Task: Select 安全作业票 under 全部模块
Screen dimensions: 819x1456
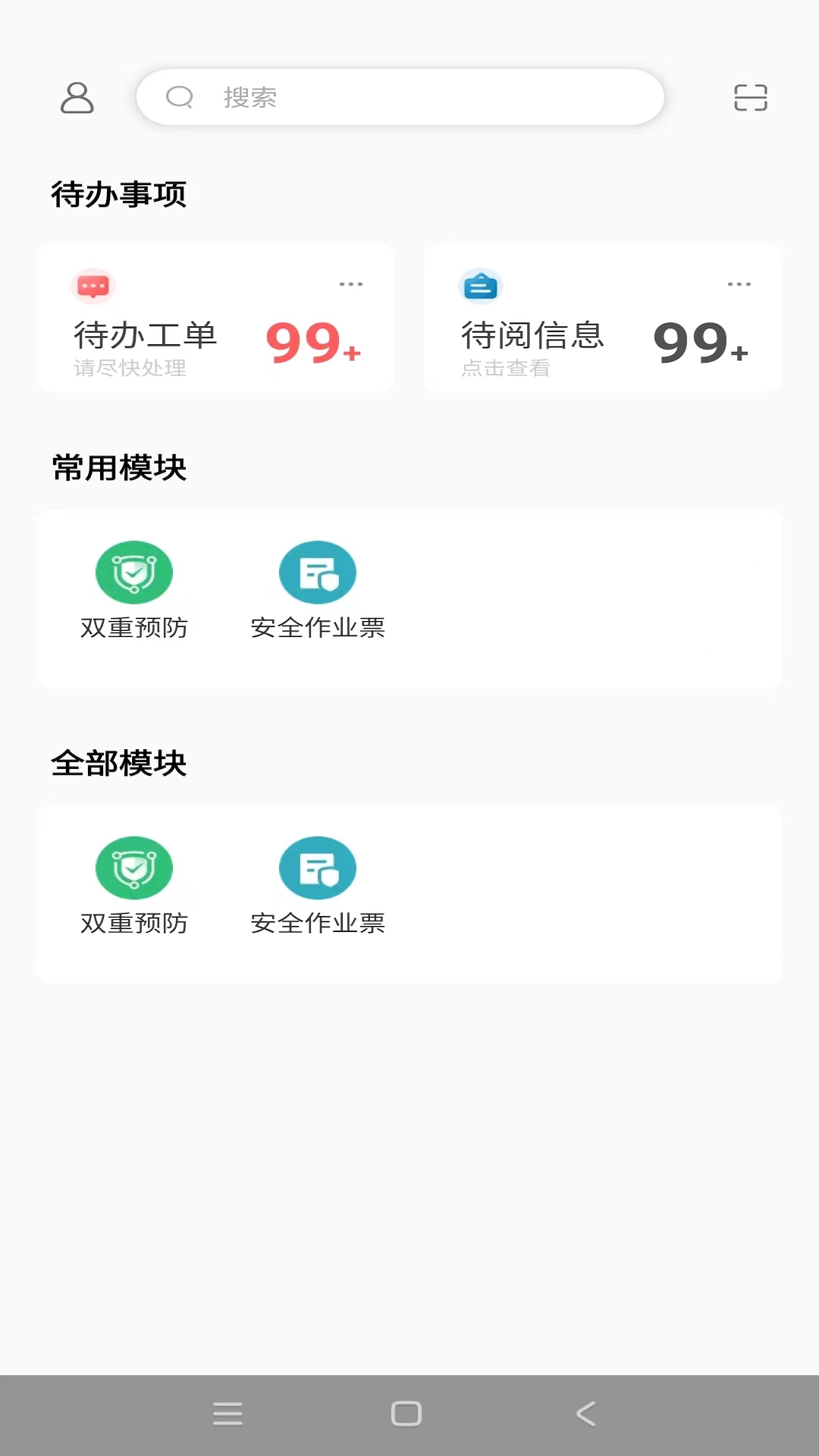Action: coord(318,868)
